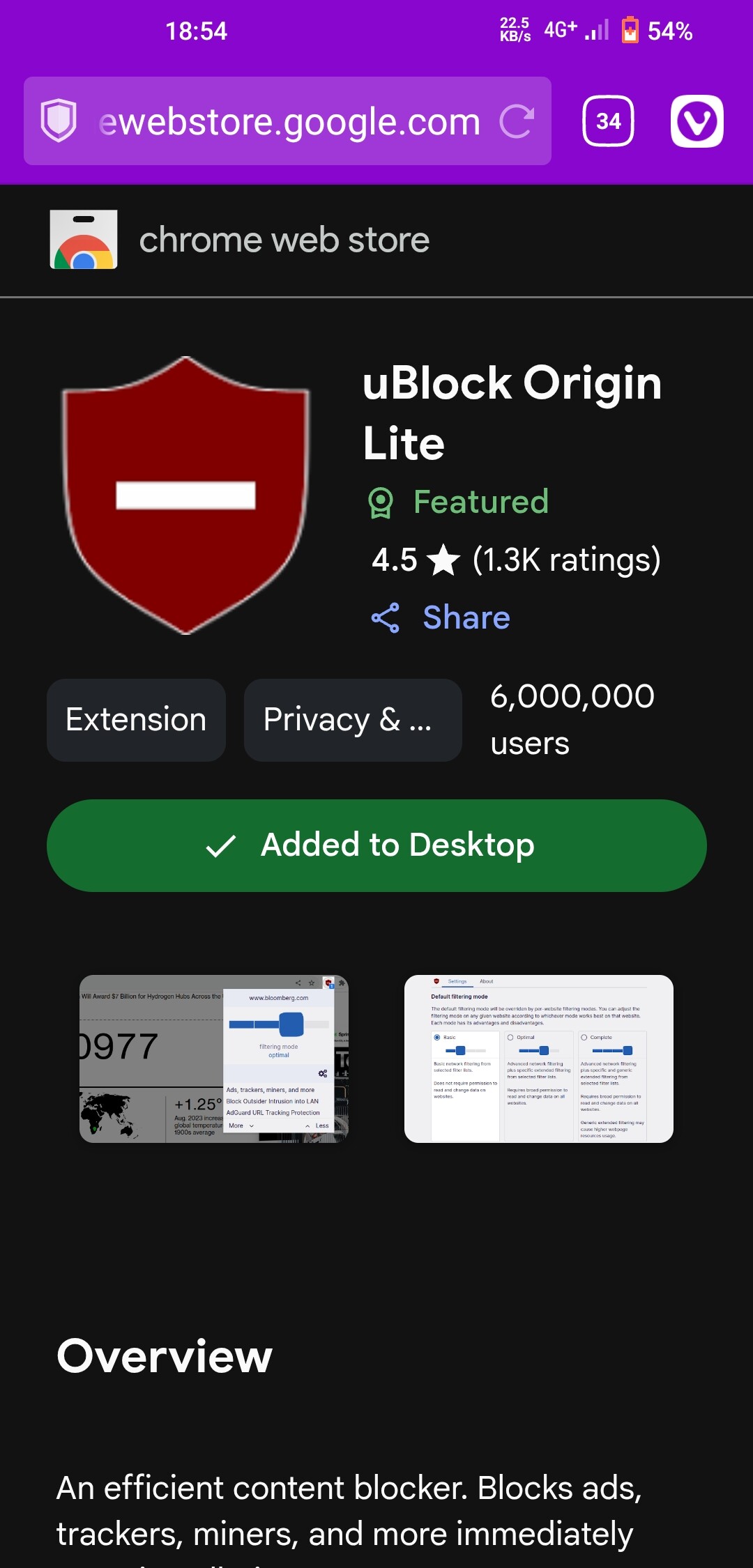Open the 1.3K ratings link
This screenshot has width=753, height=1568.
click(x=566, y=560)
